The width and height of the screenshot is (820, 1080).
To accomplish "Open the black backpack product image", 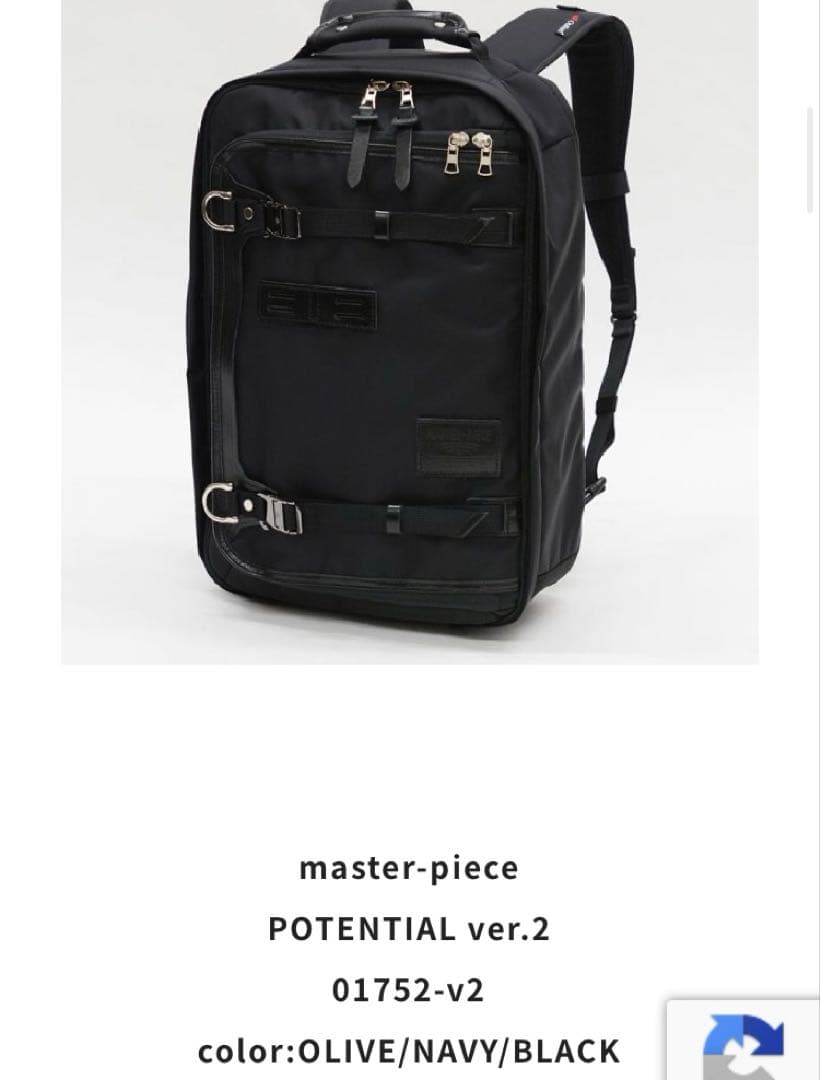I will tap(409, 330).
